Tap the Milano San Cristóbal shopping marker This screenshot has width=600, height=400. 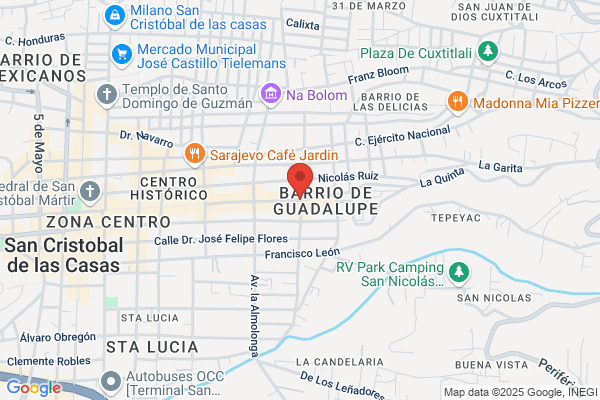click(x=115, y=16)
